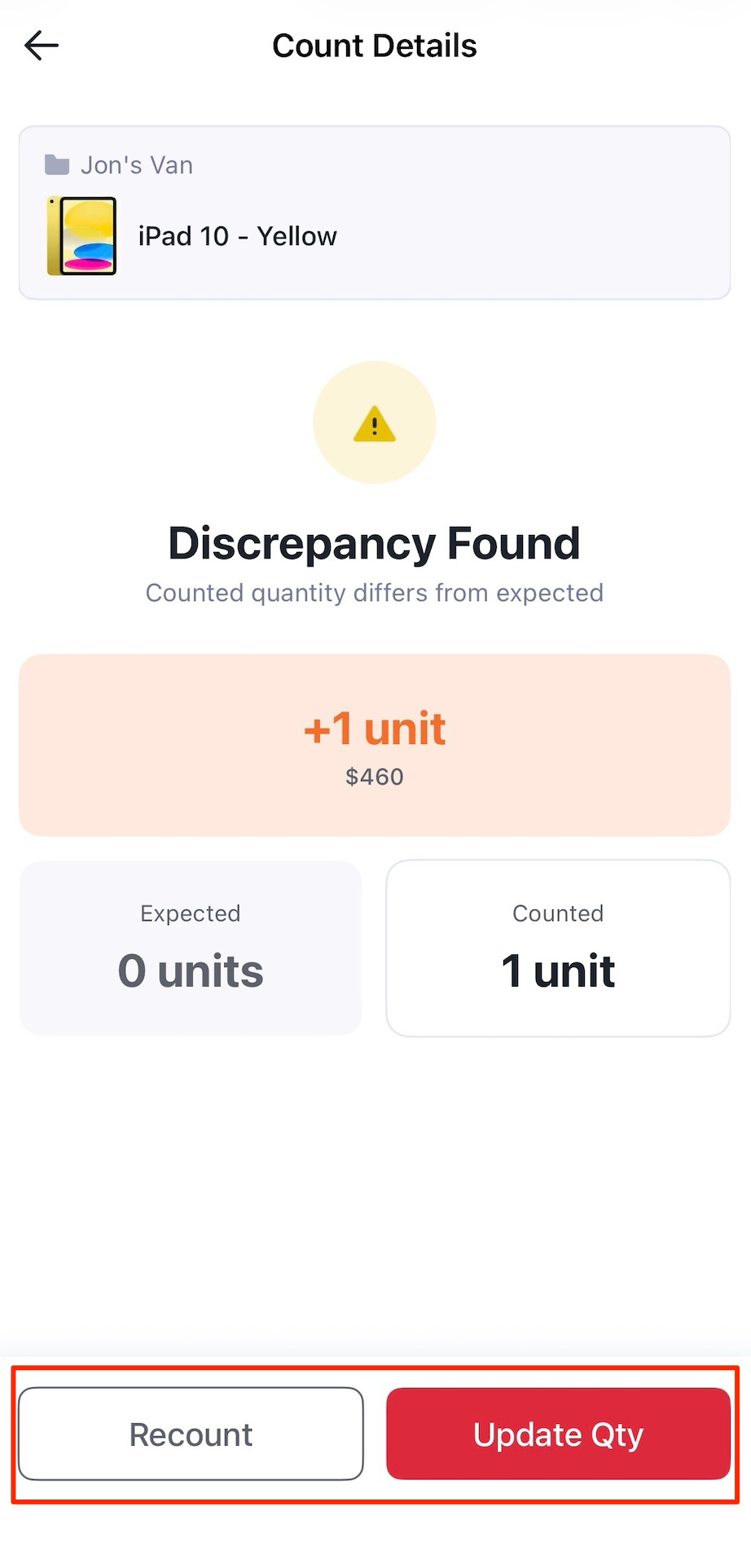Tap the back navigation arrow at top left

40,46
